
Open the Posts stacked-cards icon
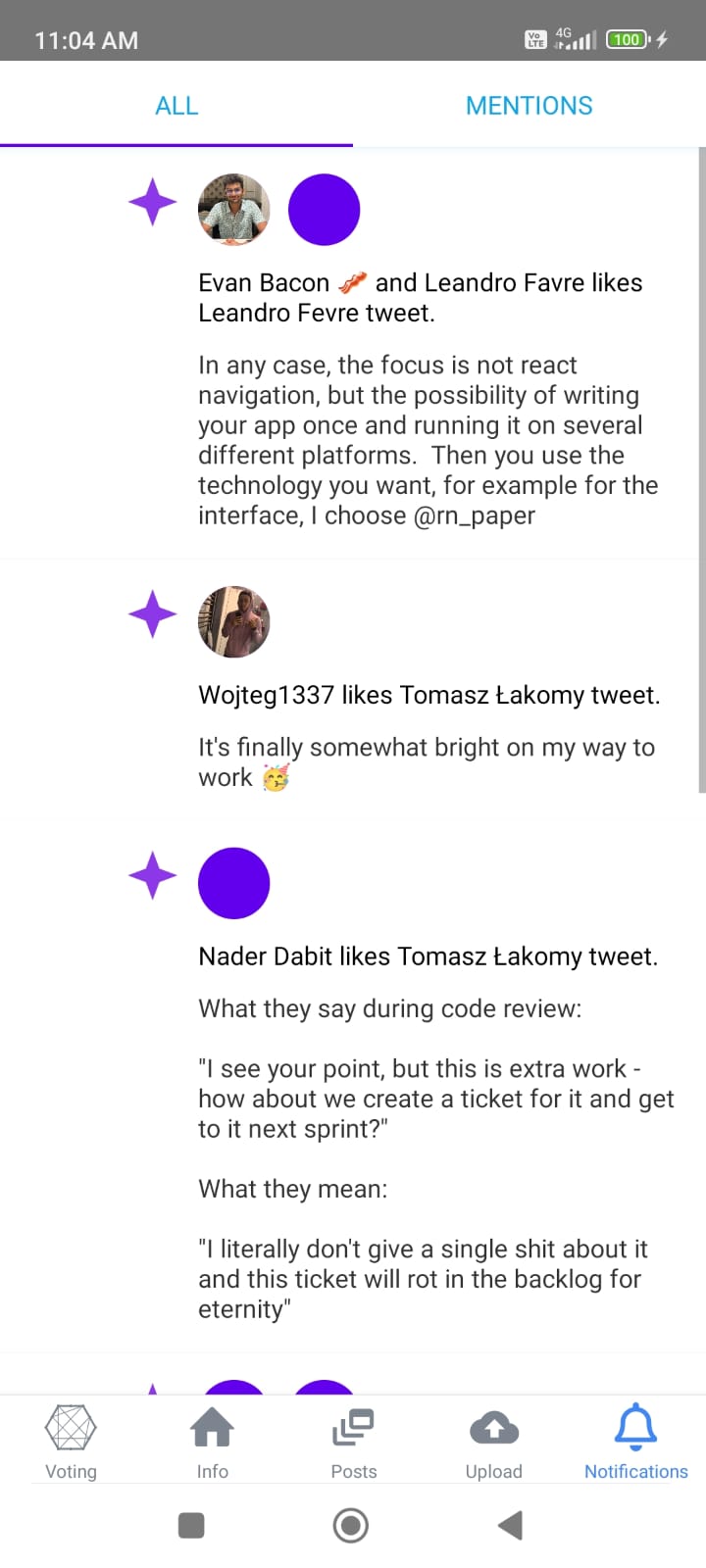pyautogui.click(x=353, y=1428)
